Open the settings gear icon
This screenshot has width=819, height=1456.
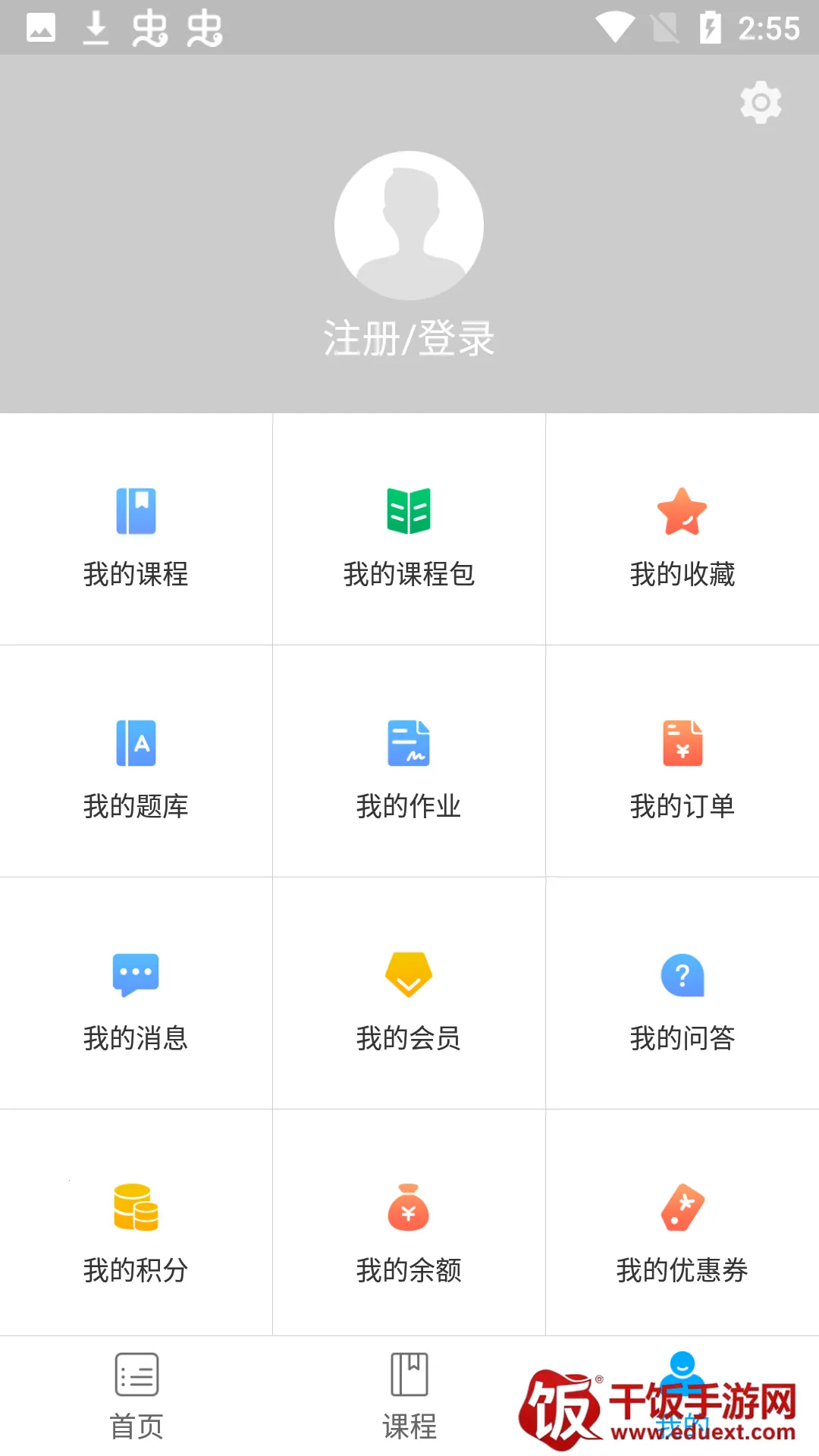point(761,102)
